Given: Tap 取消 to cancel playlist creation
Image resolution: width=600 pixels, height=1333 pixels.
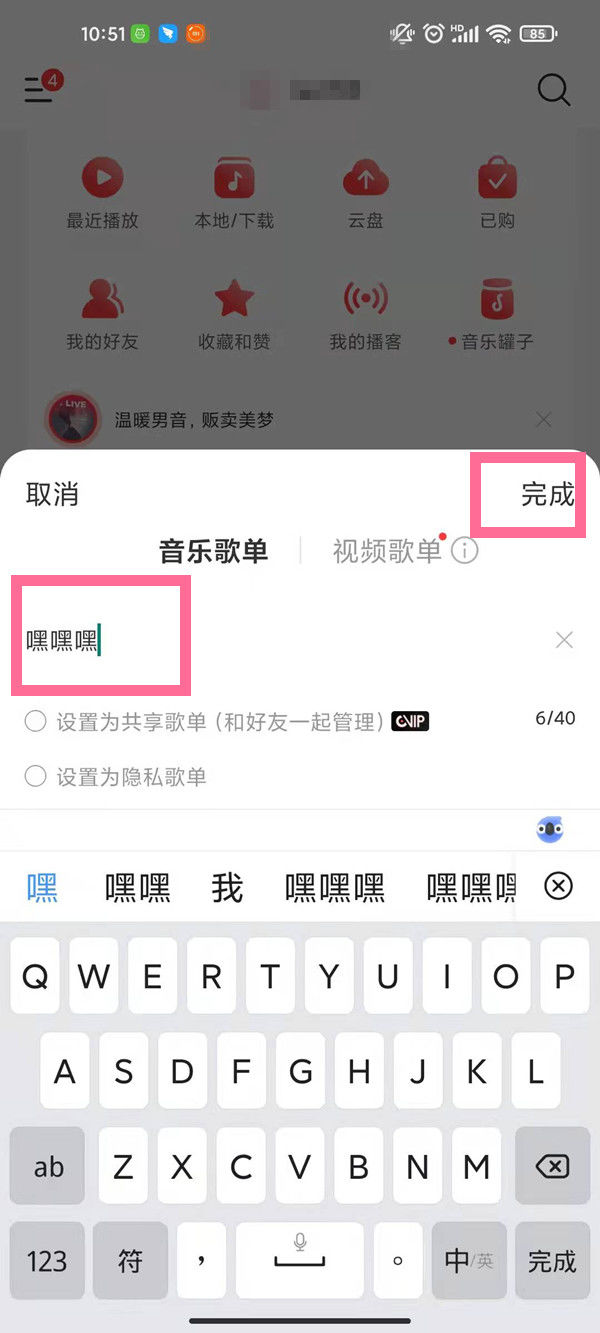Looking at the screenshot, I should (x=52, y=494).
